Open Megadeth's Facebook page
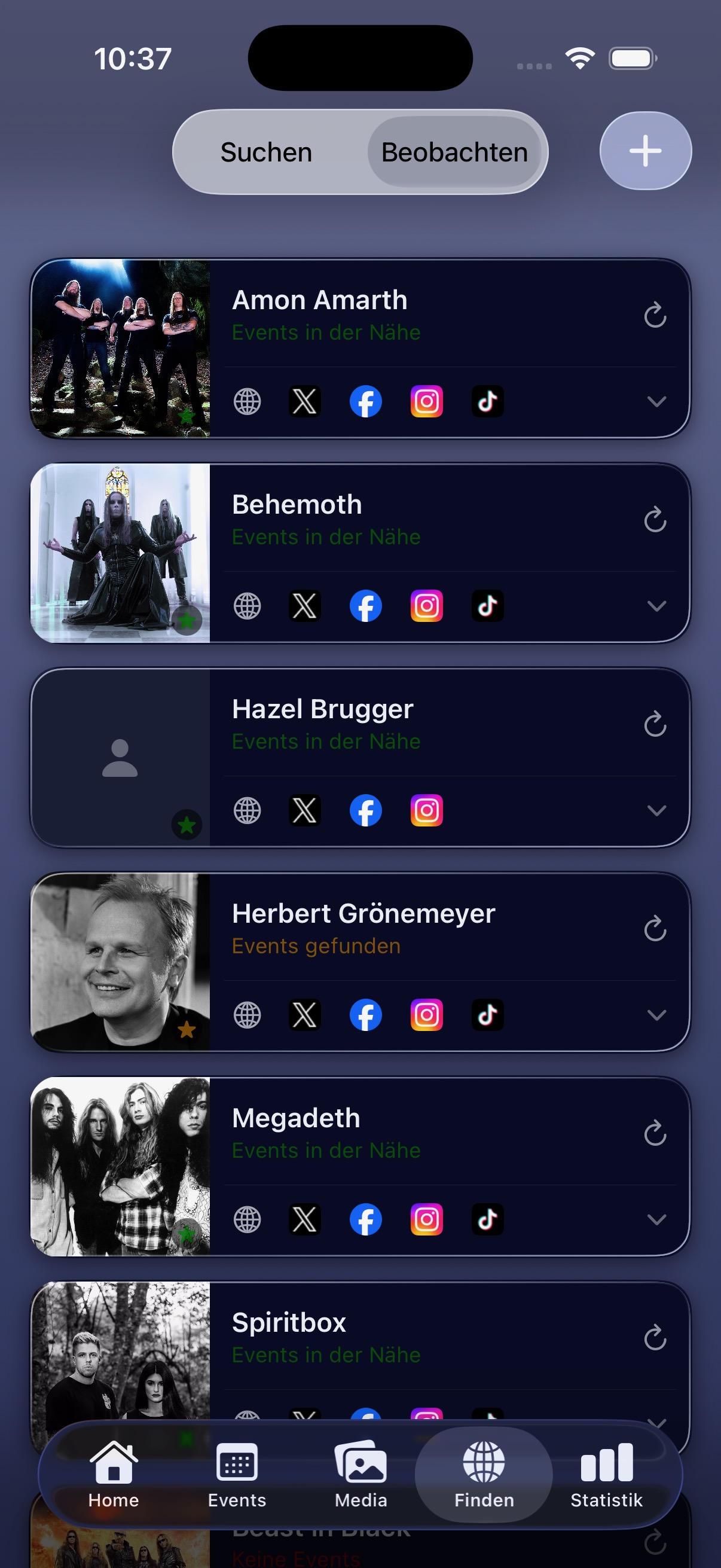 point(366,1220)
